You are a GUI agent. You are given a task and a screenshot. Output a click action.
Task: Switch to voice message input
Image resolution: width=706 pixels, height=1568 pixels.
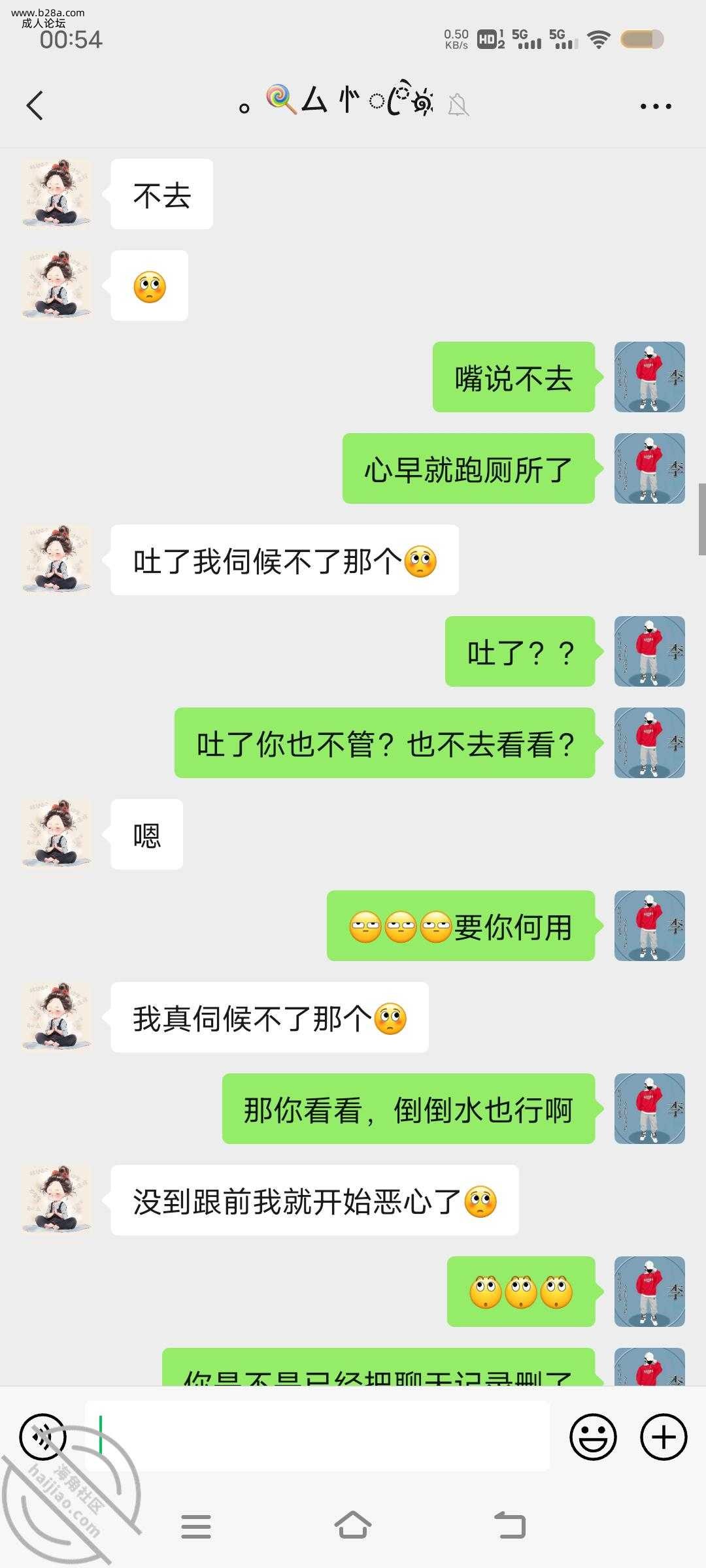(43, 1437)
